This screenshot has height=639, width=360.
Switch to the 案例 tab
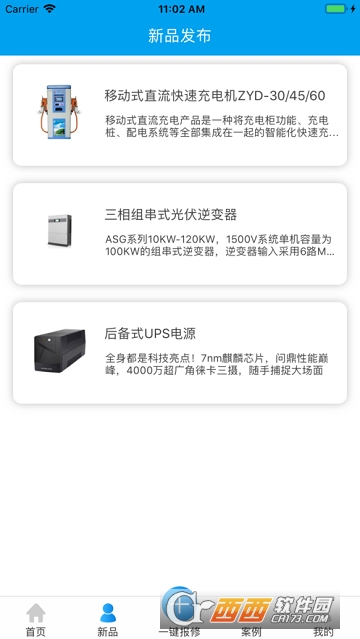pos(252,619)
